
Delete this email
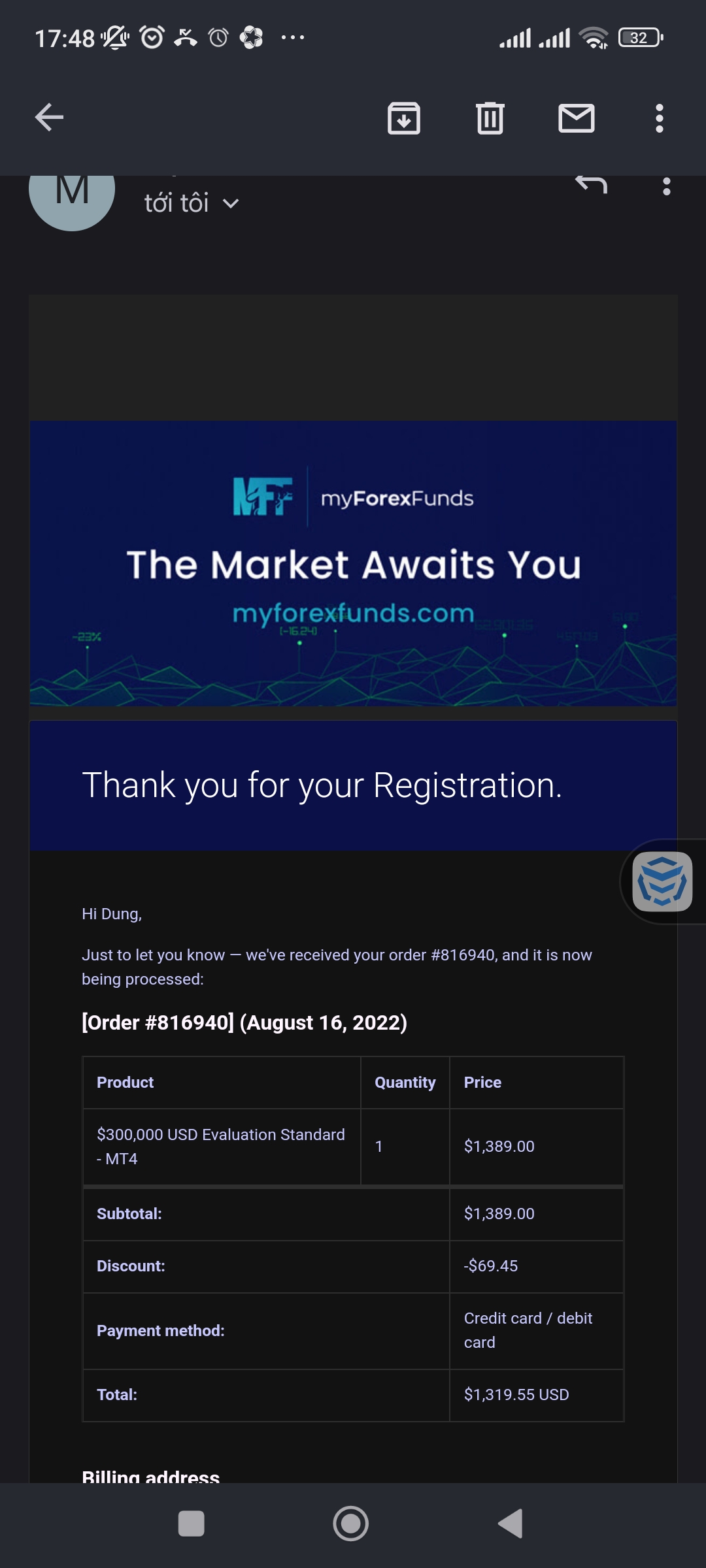coord(490,118)
